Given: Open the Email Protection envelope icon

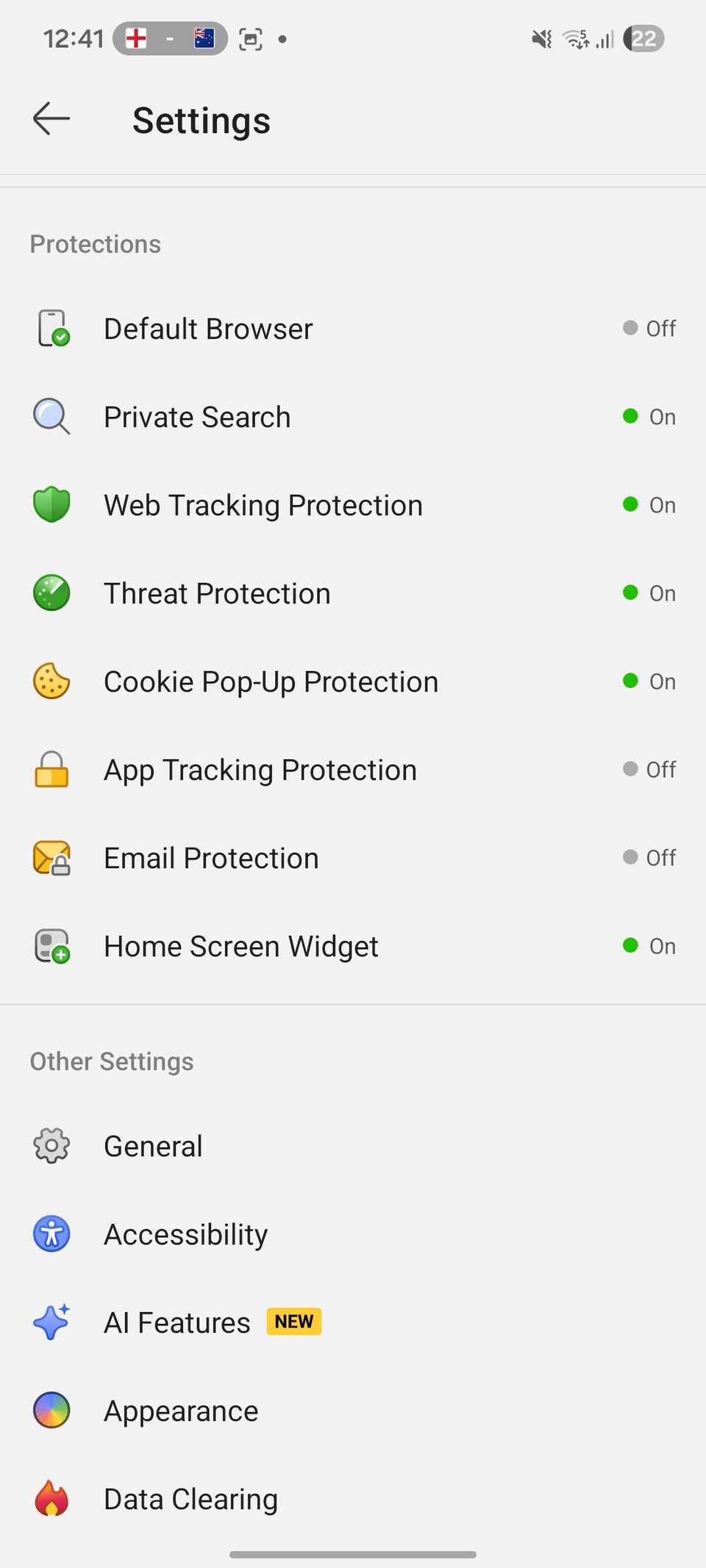Looking at the screenshot, I should coord(51,858).
